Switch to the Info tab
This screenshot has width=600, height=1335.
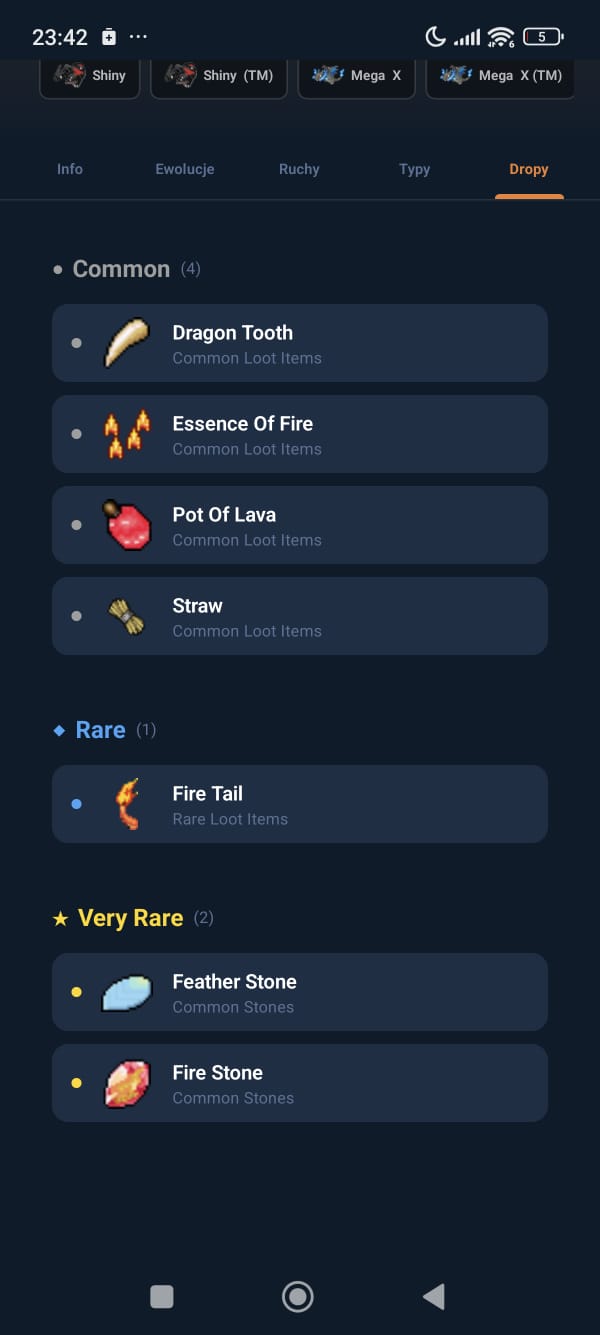[70, 169]
